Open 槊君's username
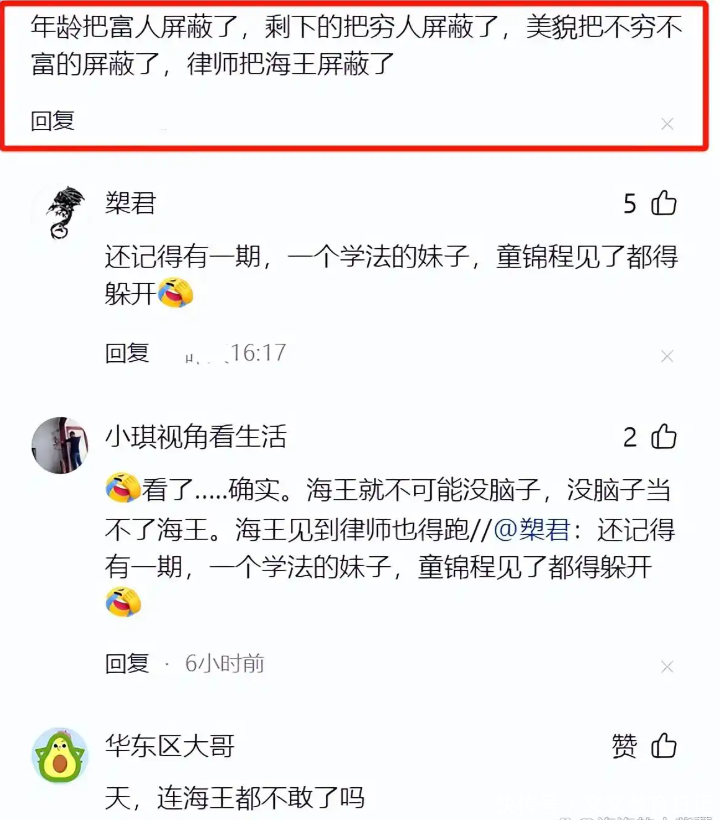The width and height of the screenshot is (720, 820). coord(131,203)
